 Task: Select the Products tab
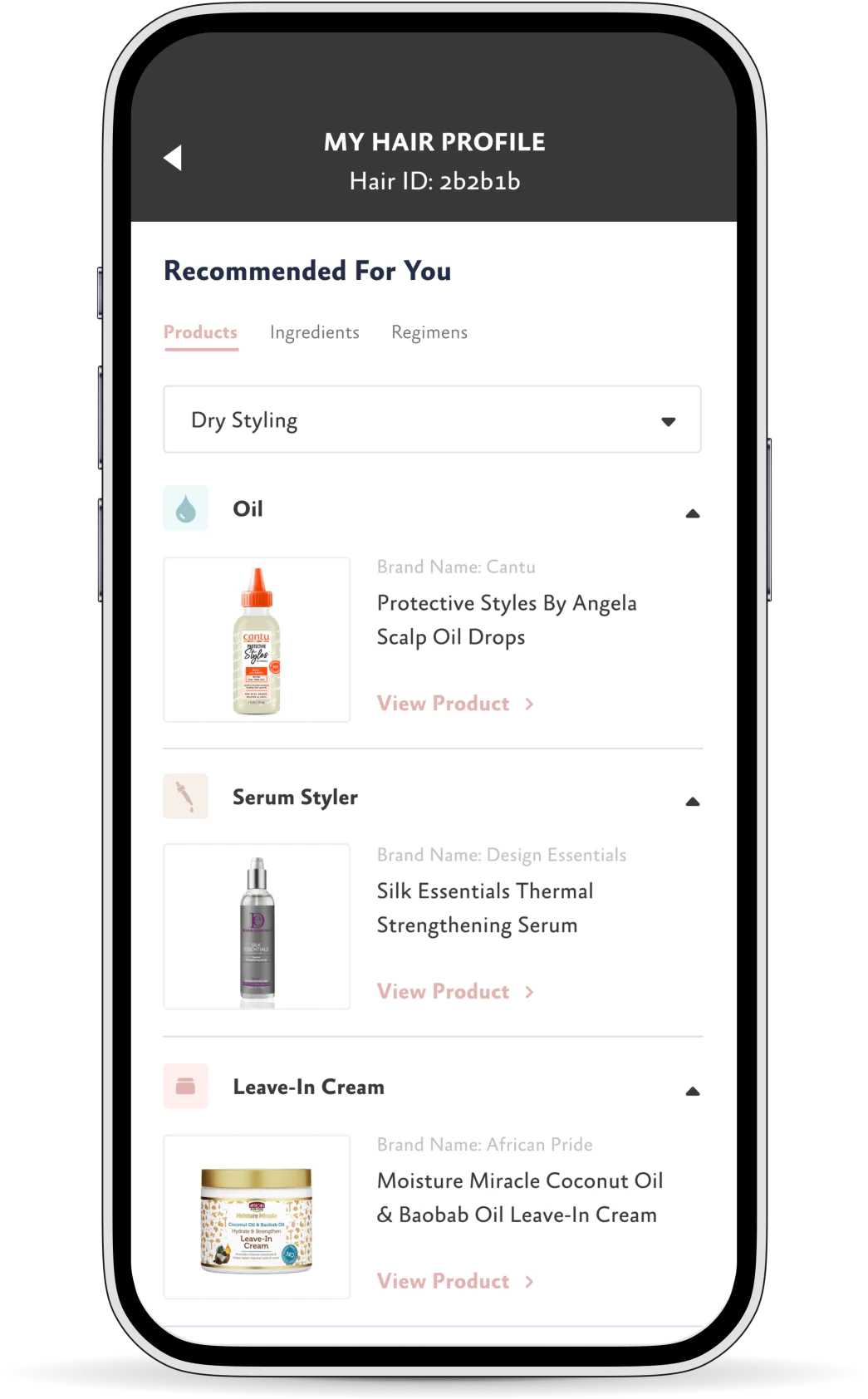[200, 332]
